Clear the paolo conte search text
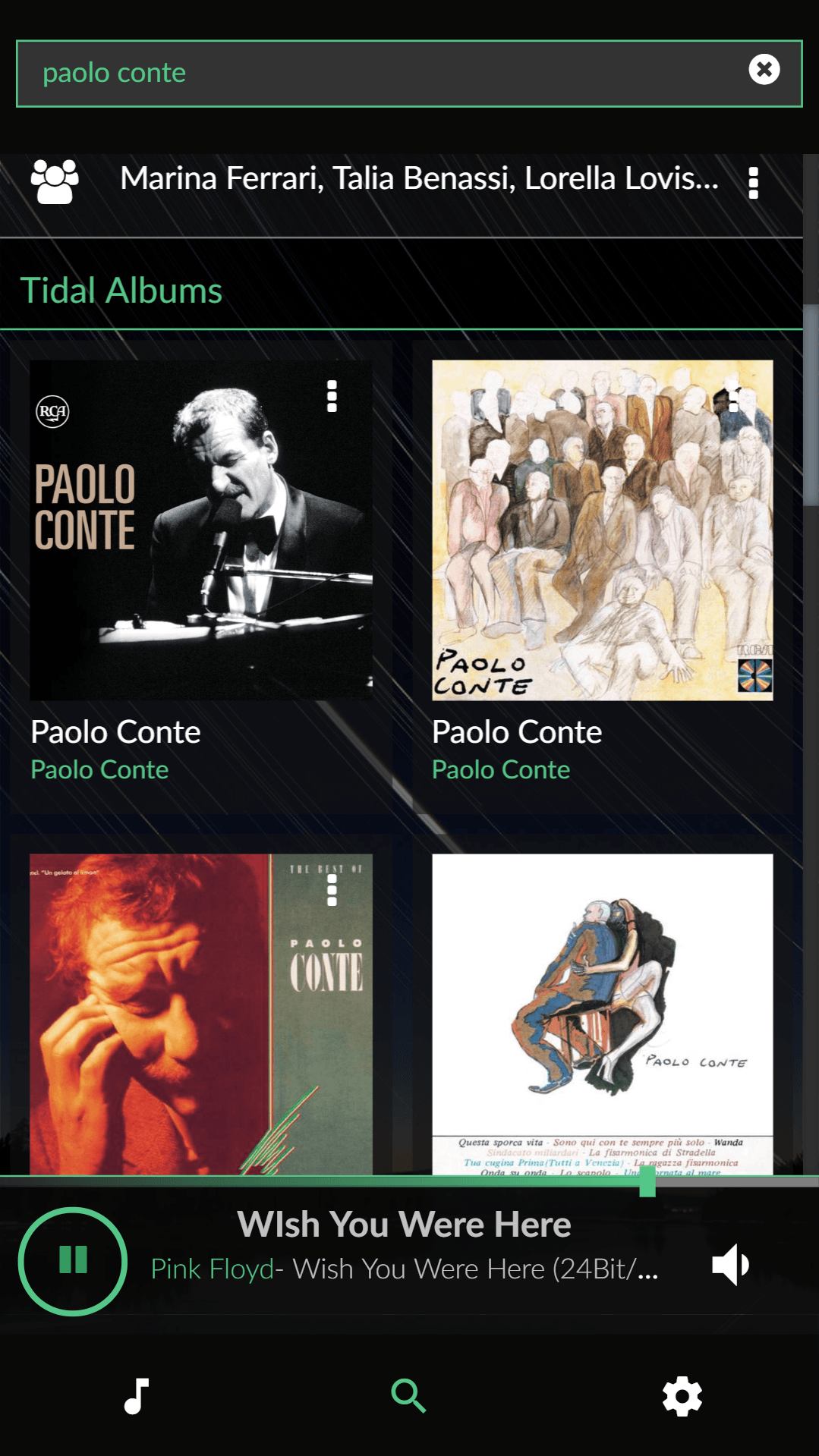The height and width of the screenshot is (1456, 819). click(764, 70)
